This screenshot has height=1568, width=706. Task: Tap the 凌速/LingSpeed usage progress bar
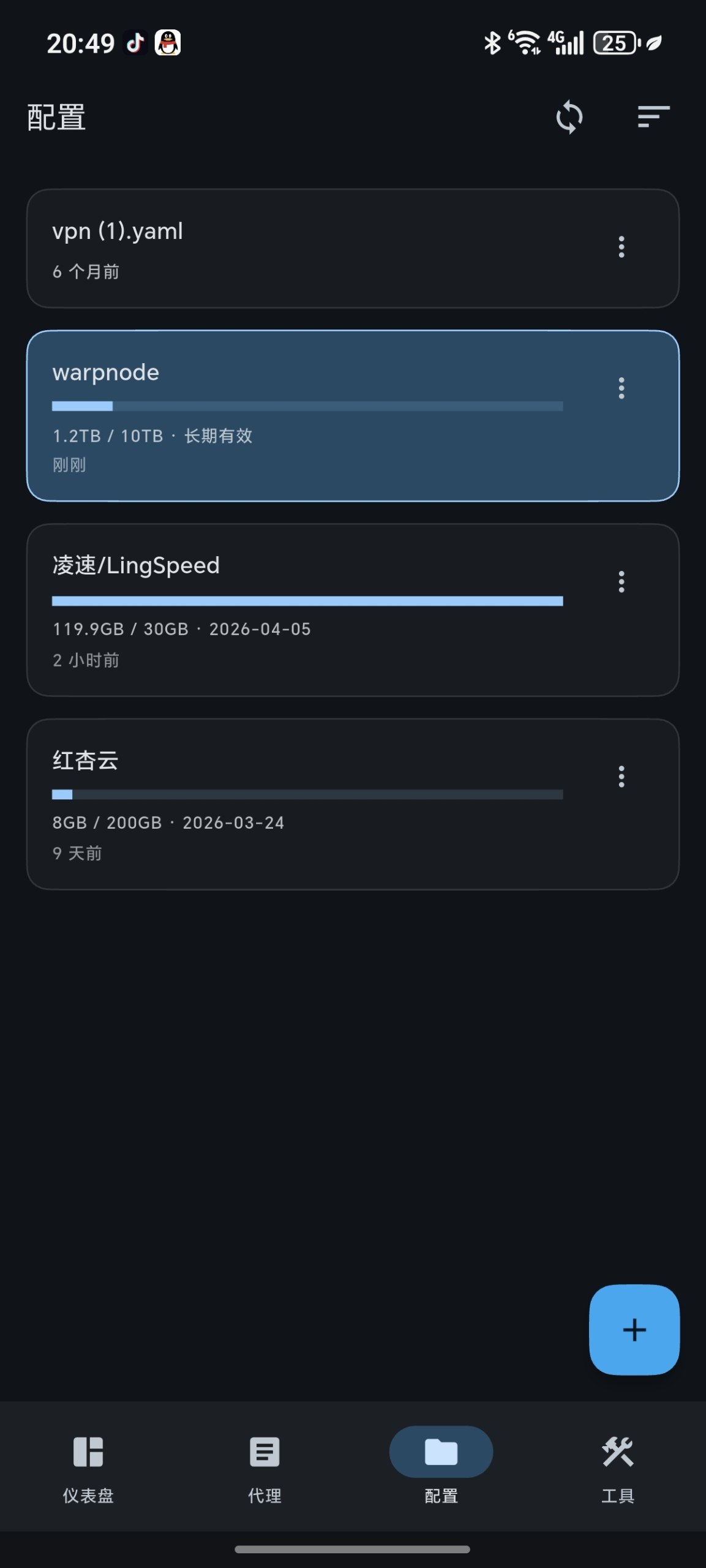pyautogui.click(x=306, y=601)
